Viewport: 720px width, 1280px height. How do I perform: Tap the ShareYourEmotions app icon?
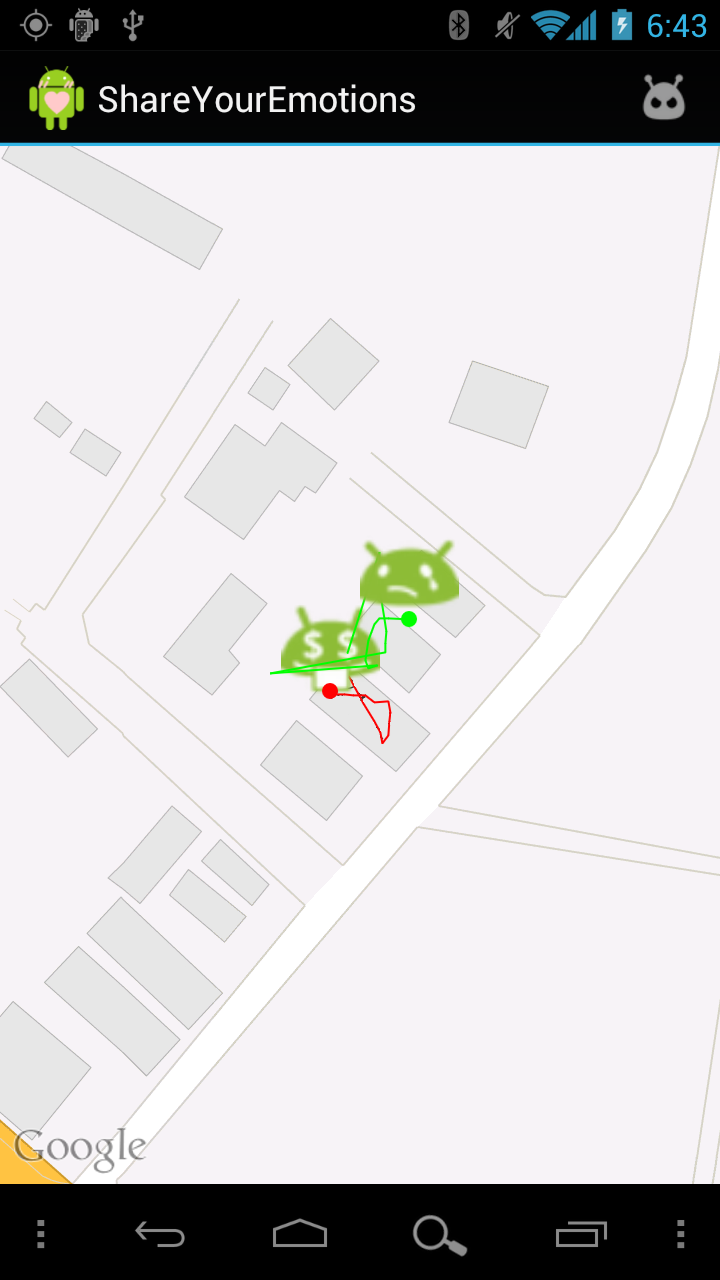pyautogui.click(x=57, y=99)
